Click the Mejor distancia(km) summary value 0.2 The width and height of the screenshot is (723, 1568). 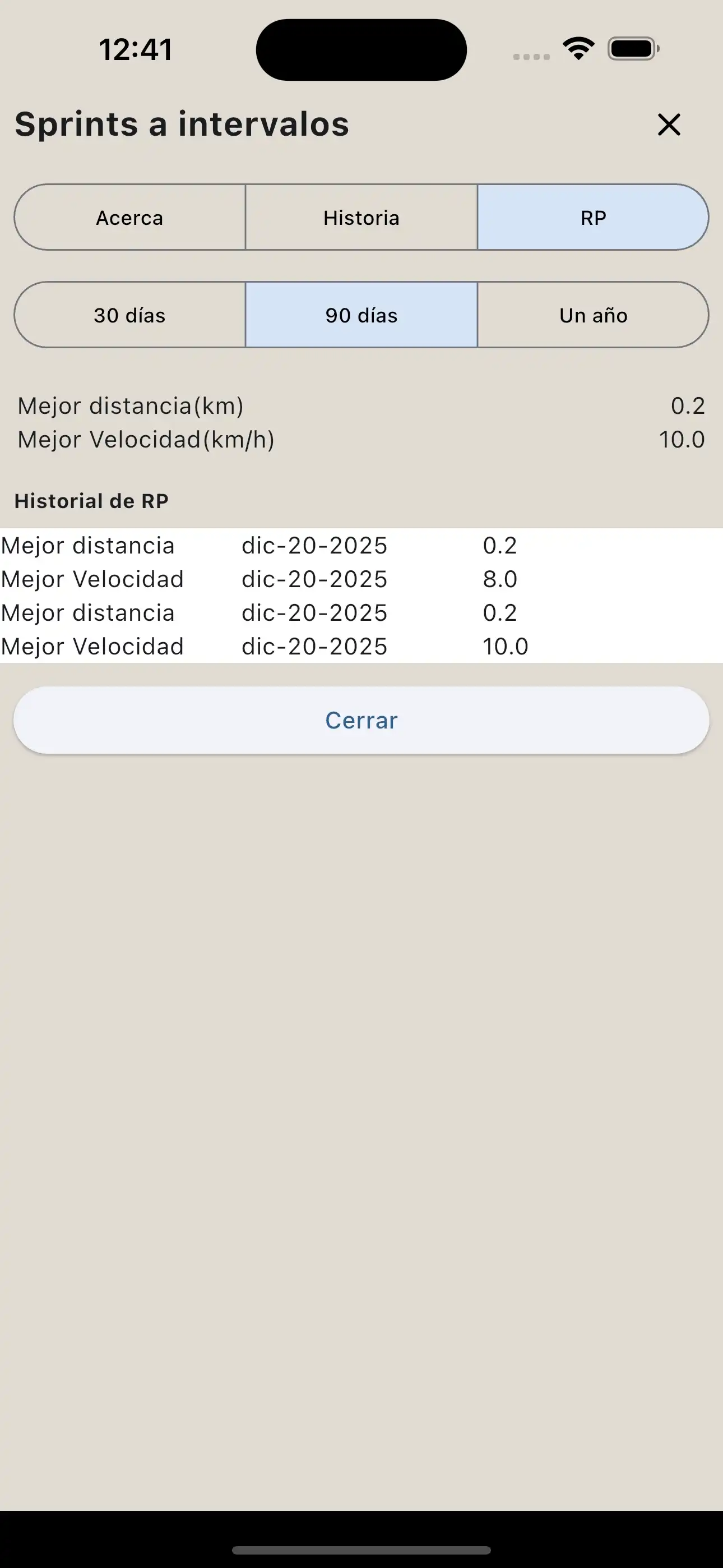coord(687,405)
